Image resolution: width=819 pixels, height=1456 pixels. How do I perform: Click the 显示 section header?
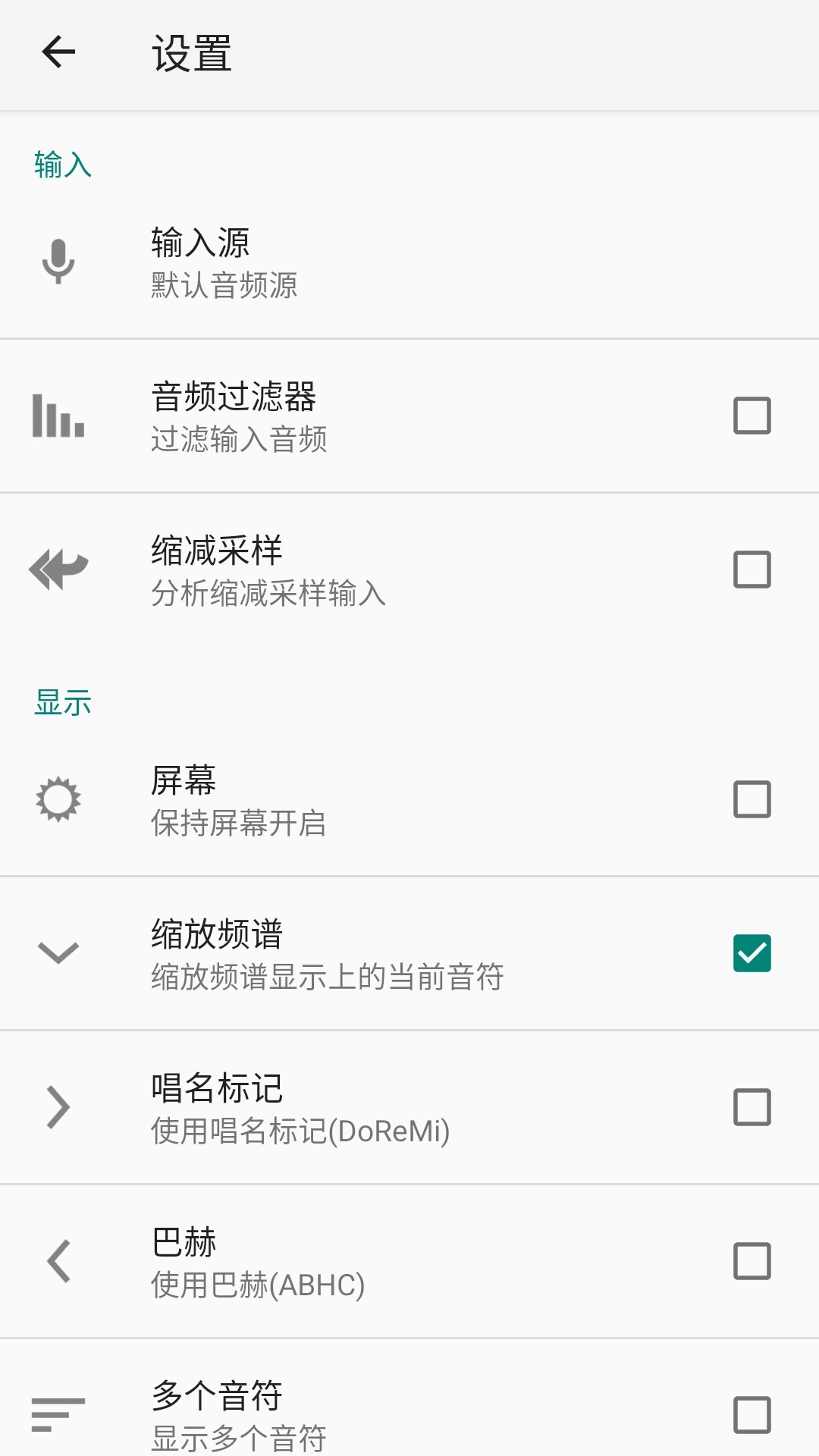tap(63, 703)
